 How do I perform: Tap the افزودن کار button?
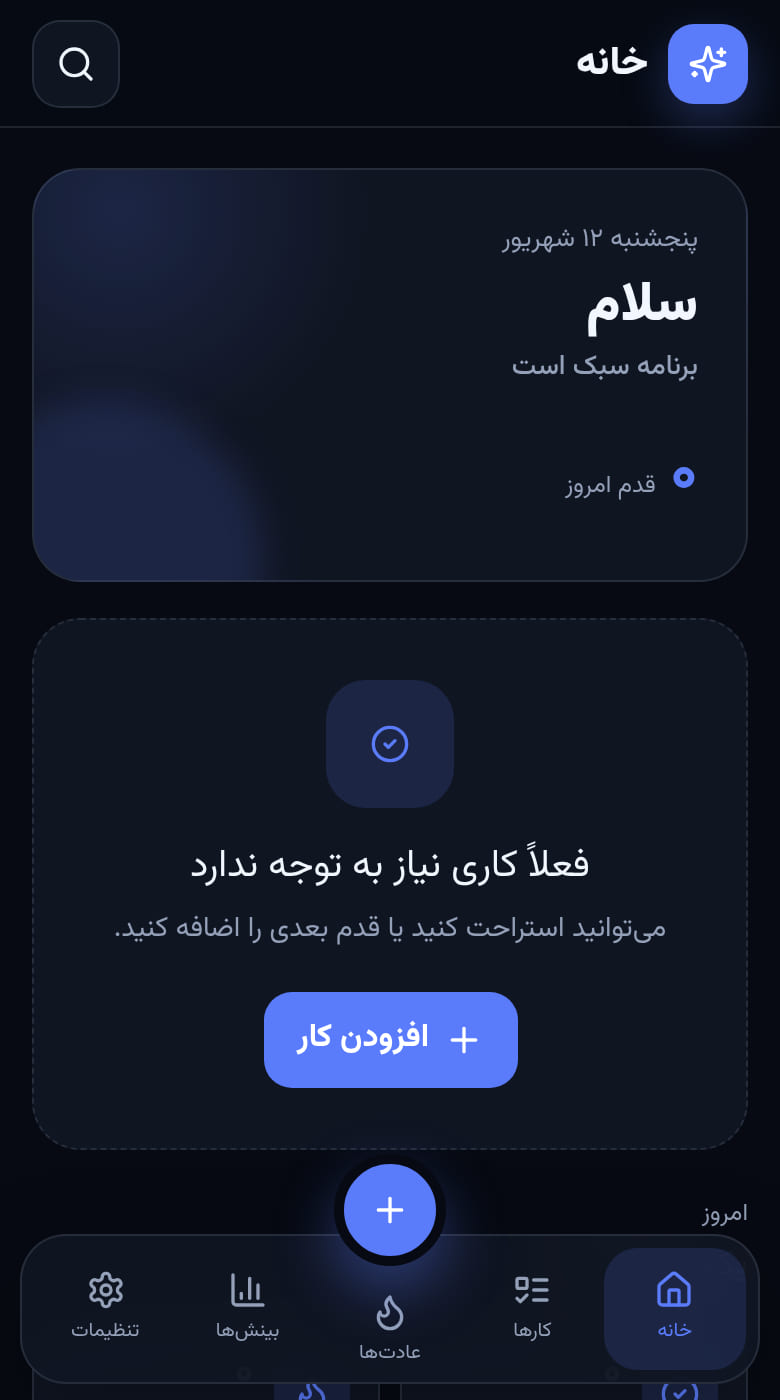(391, 1040)
